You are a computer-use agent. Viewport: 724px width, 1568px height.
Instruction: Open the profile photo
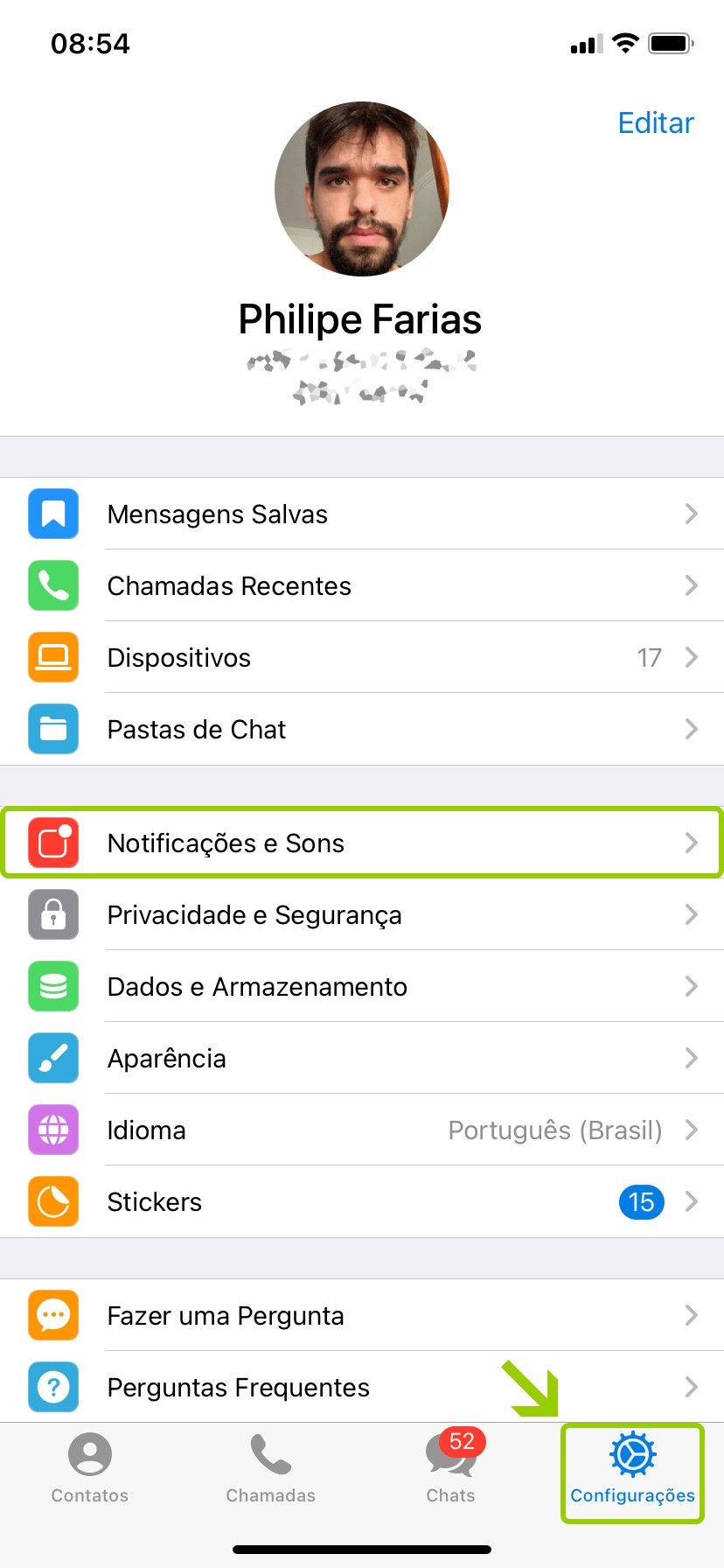click(x=362, y=189)
